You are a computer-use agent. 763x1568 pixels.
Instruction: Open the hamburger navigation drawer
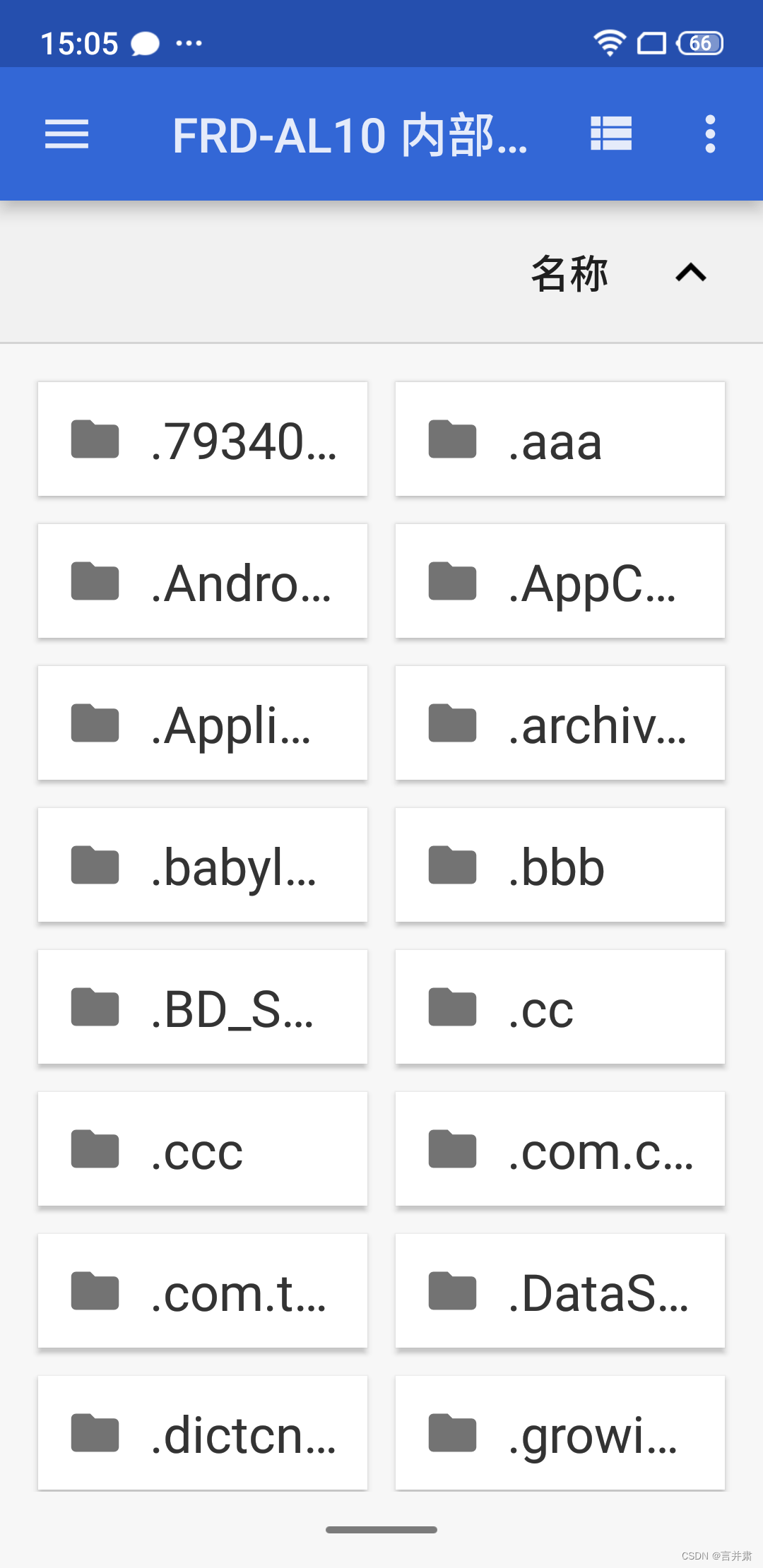tap(66, 134)
